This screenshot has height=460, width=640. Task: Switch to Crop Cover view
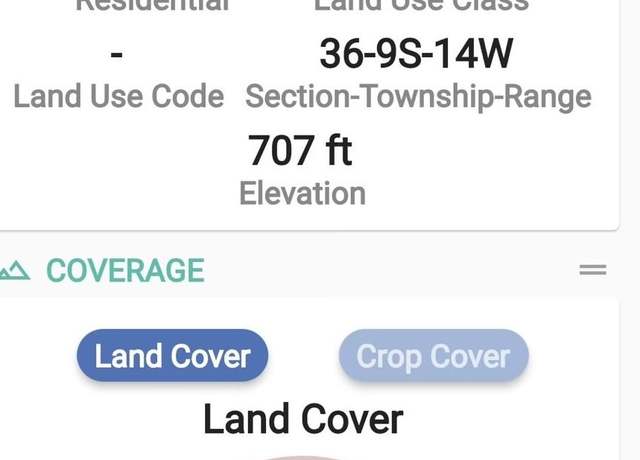click(x=433, y=356)
